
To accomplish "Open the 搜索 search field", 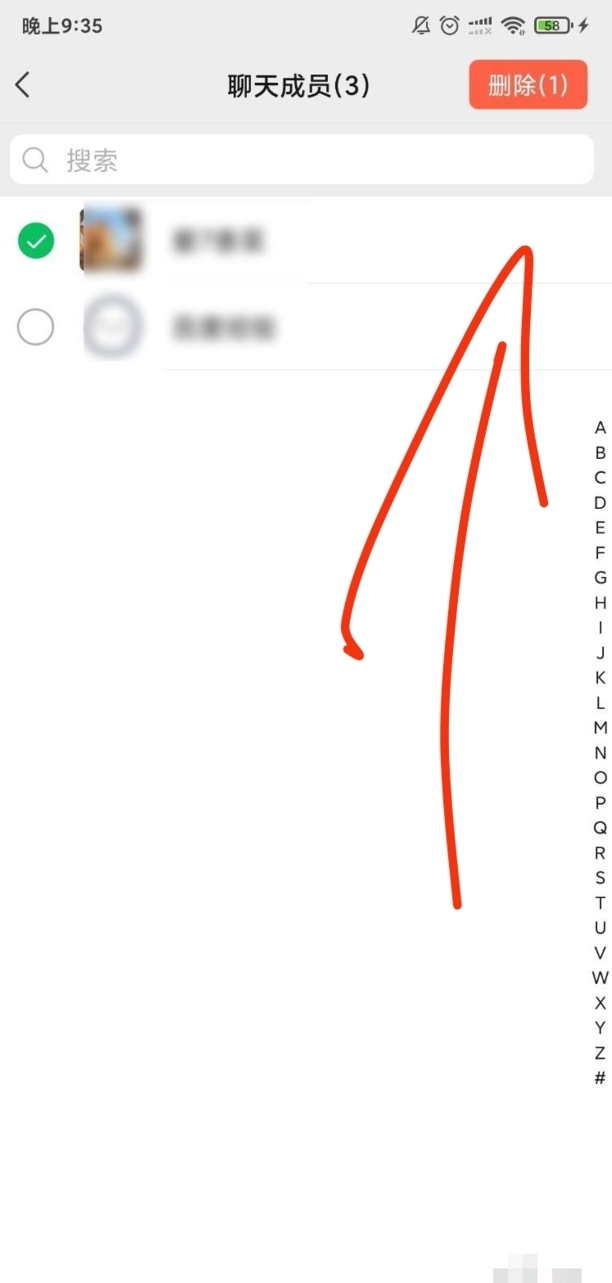I will pos(302,160).
